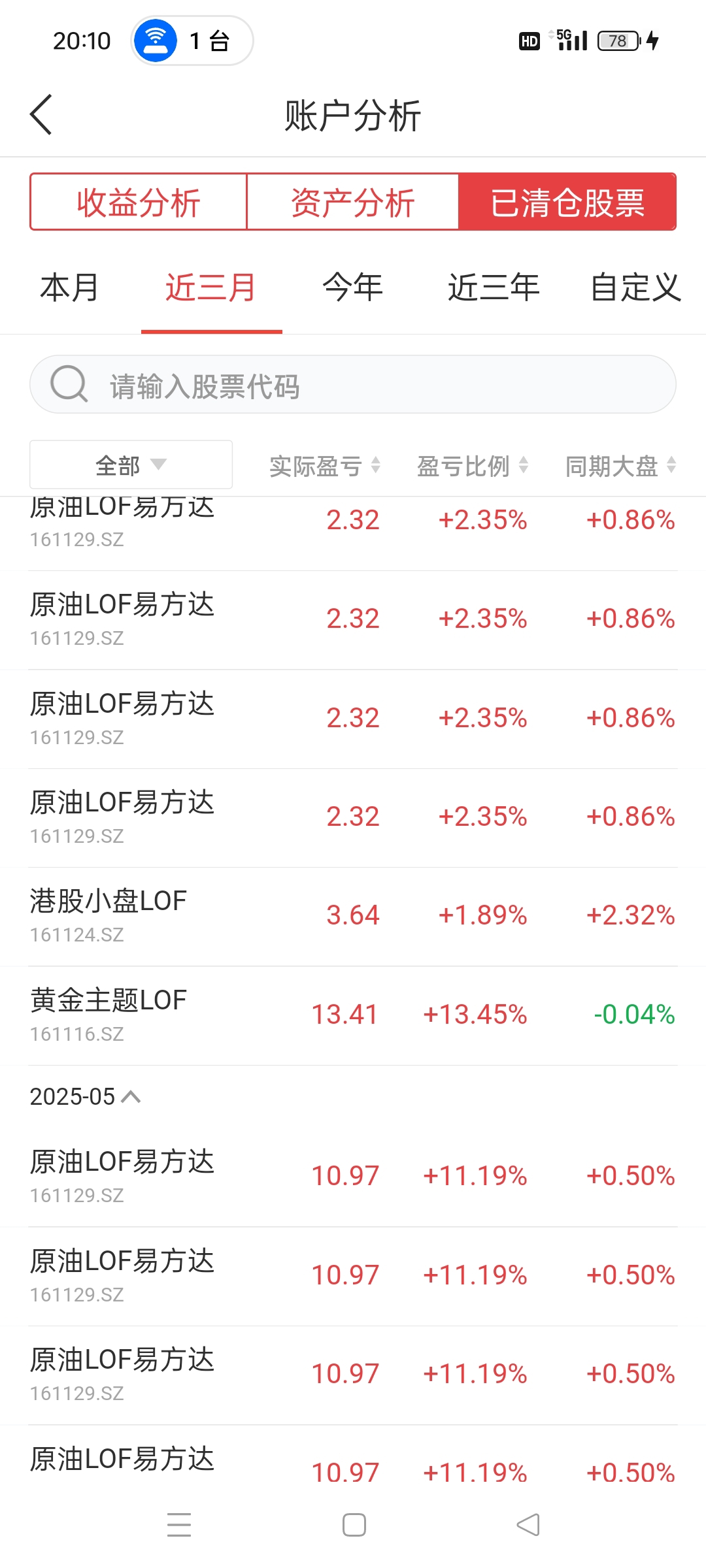Screen dimensions: 706x1568
Task: Select the 近三月 time range
Action: point(210,287)
